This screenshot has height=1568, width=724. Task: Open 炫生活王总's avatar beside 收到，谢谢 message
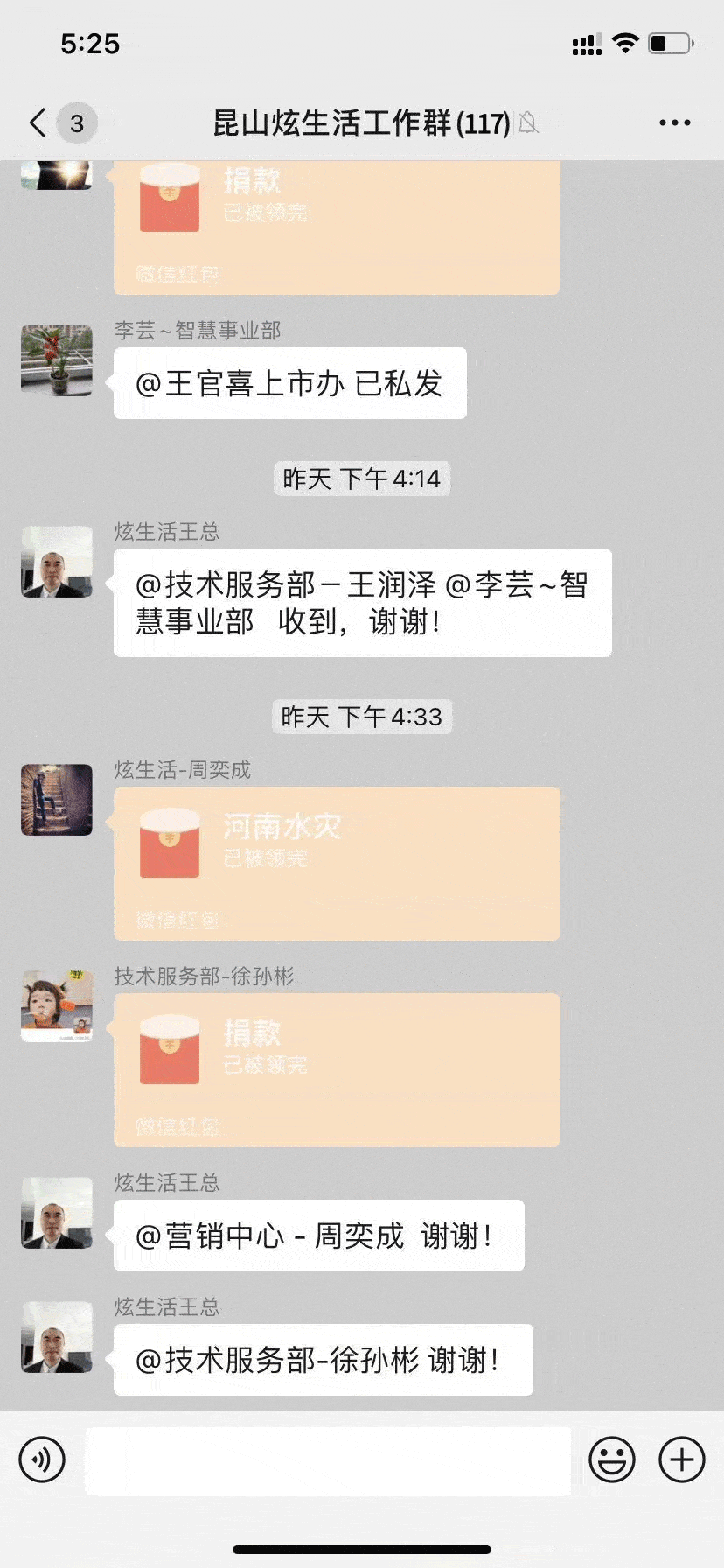(x=57, y=562)
